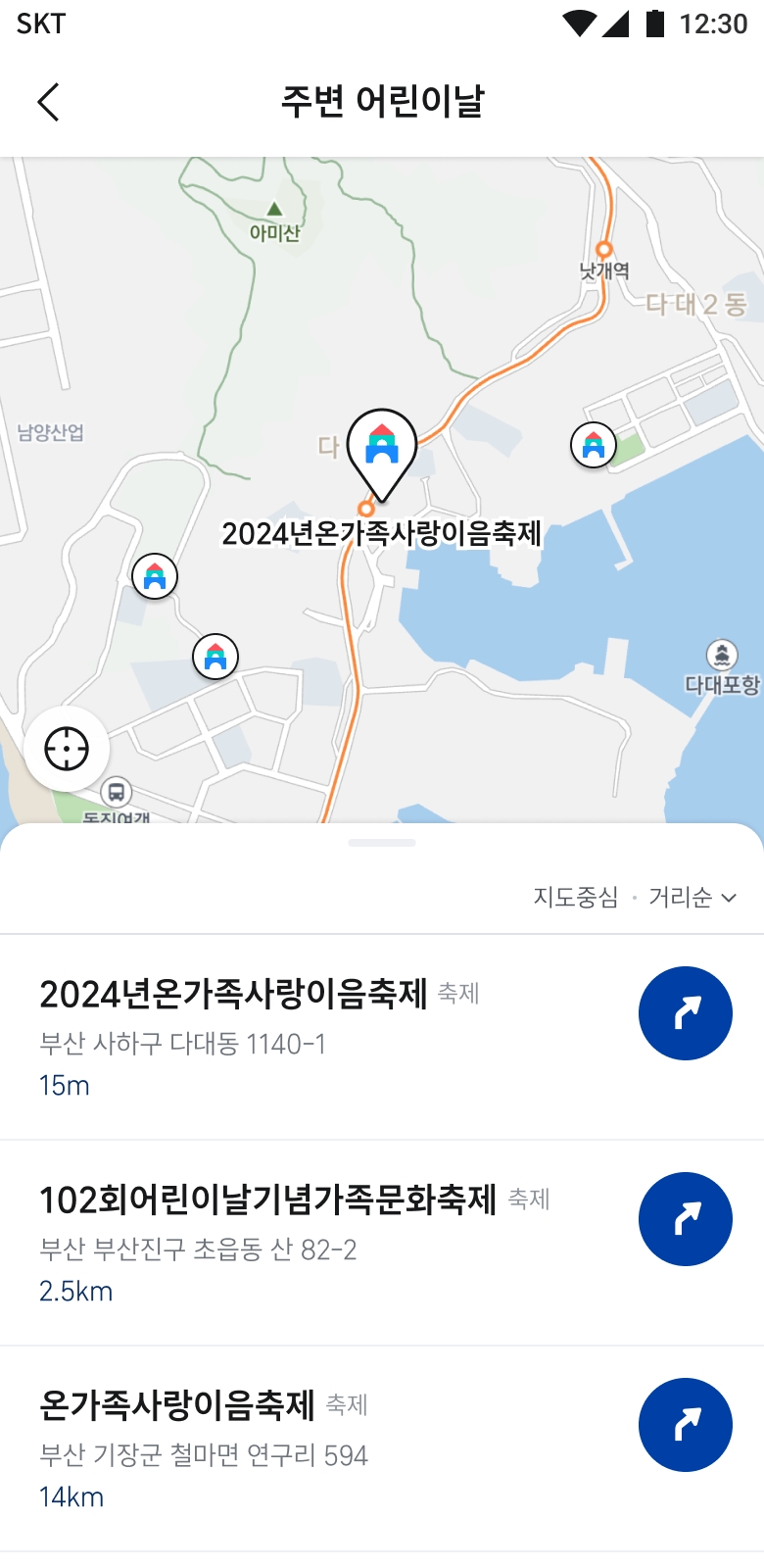
Task: Tap the 주변 어린이날 title bar
Action: tap(382, 102)
